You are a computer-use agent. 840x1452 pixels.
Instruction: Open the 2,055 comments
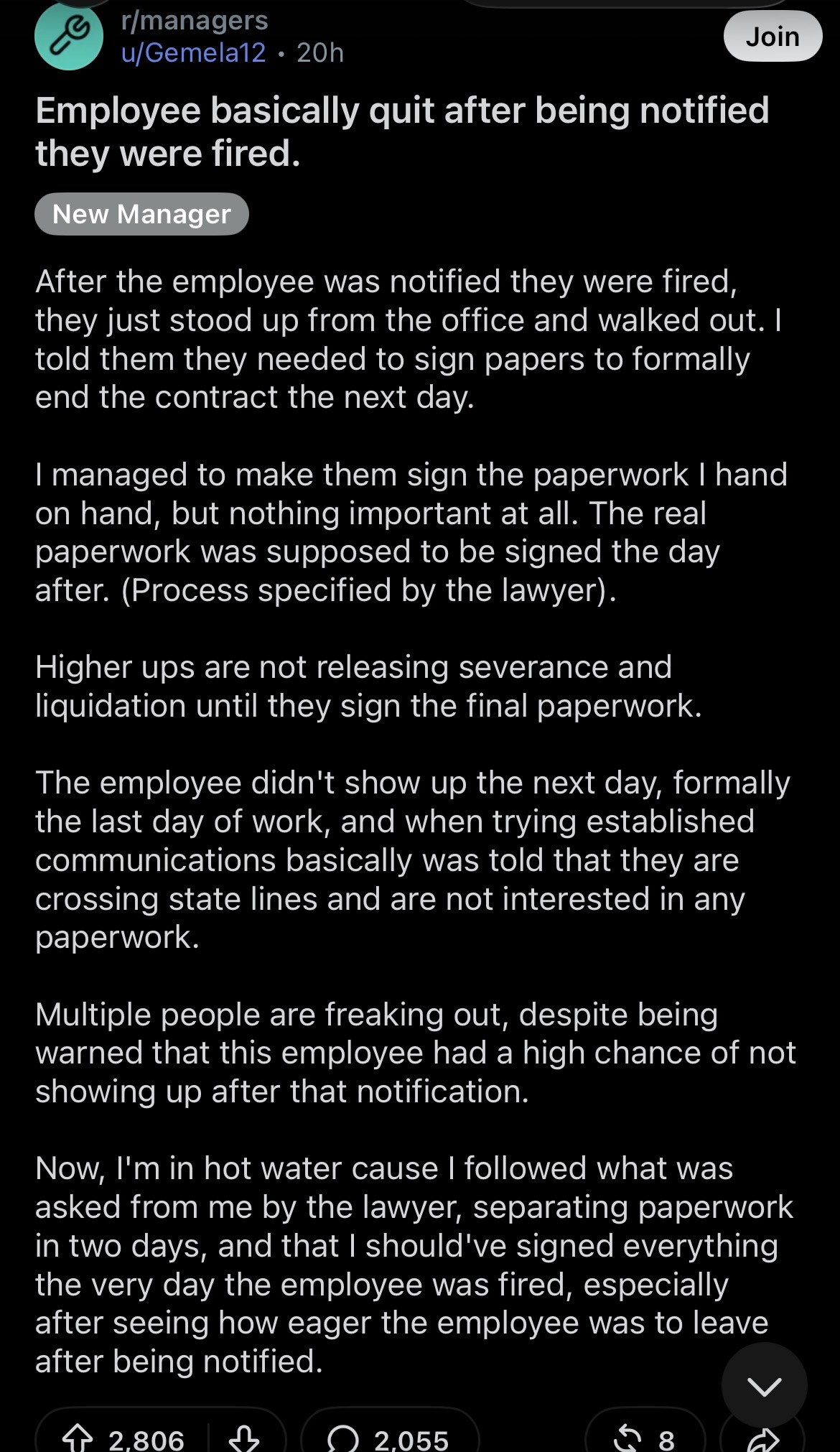[390, 1436]
